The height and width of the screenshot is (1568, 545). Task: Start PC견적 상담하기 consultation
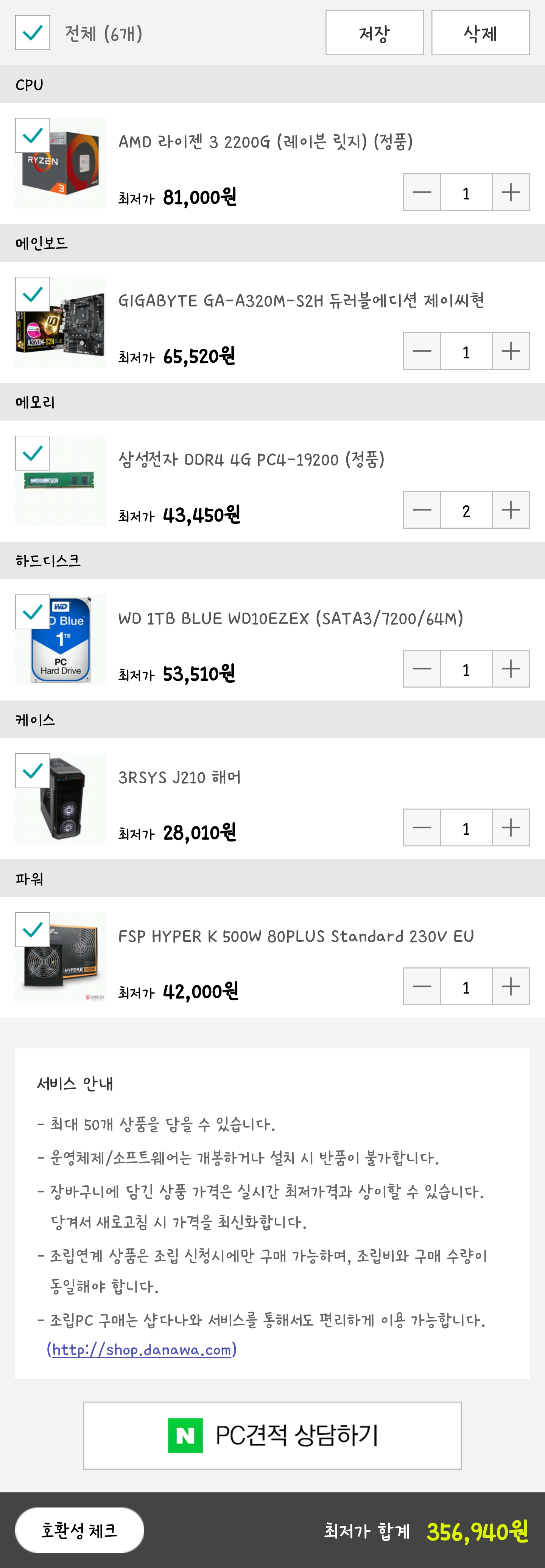(x=272, y=1435)
